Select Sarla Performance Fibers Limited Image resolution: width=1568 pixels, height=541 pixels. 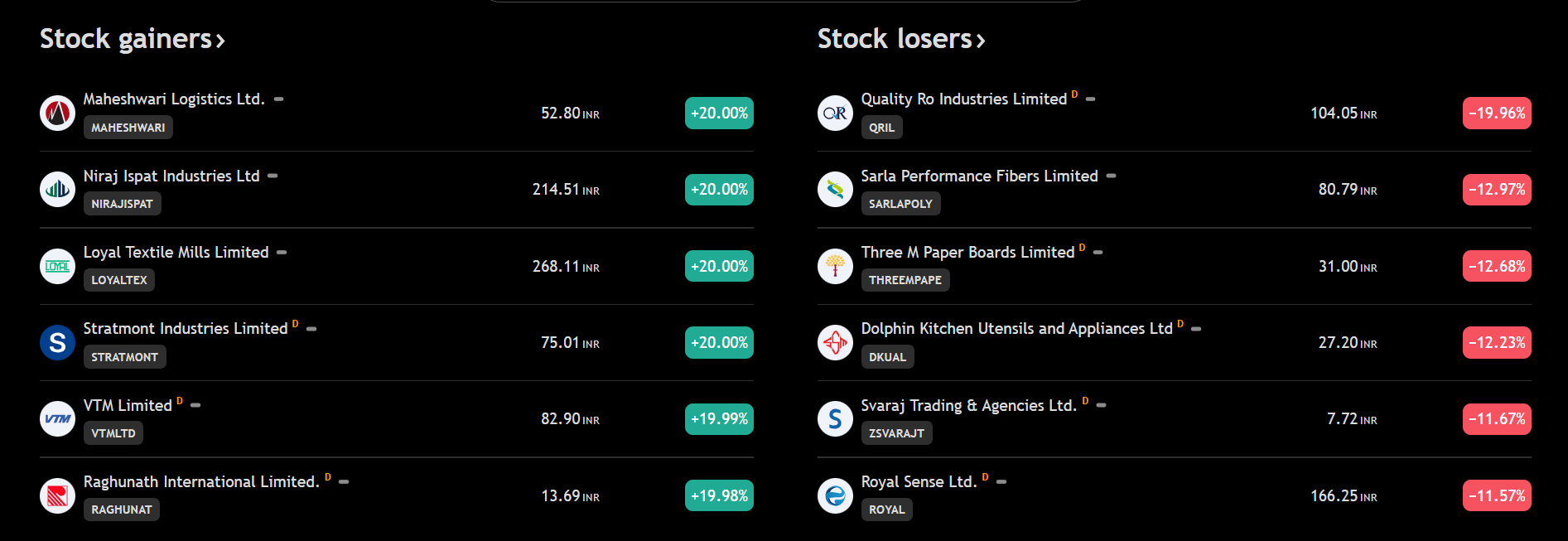point(979,176)
